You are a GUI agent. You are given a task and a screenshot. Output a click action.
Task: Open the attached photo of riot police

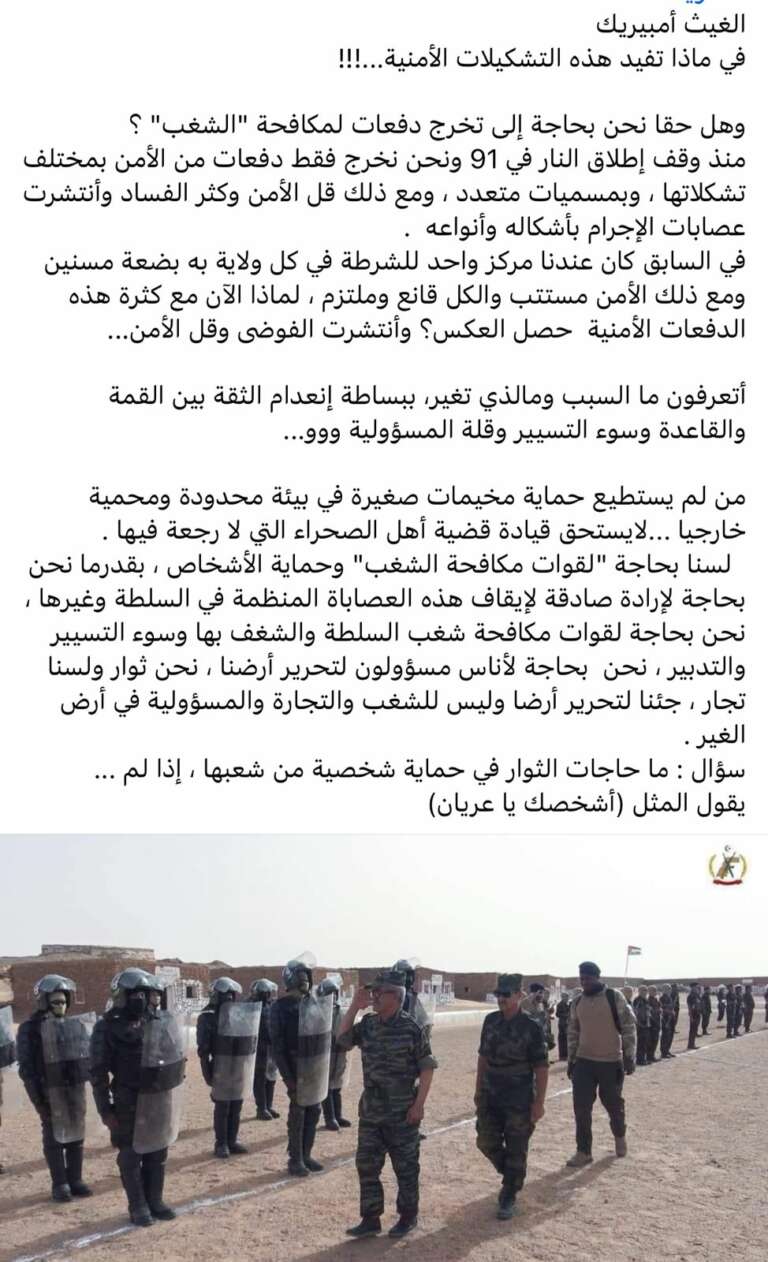pyautogui.click(x=384, y=1048)
